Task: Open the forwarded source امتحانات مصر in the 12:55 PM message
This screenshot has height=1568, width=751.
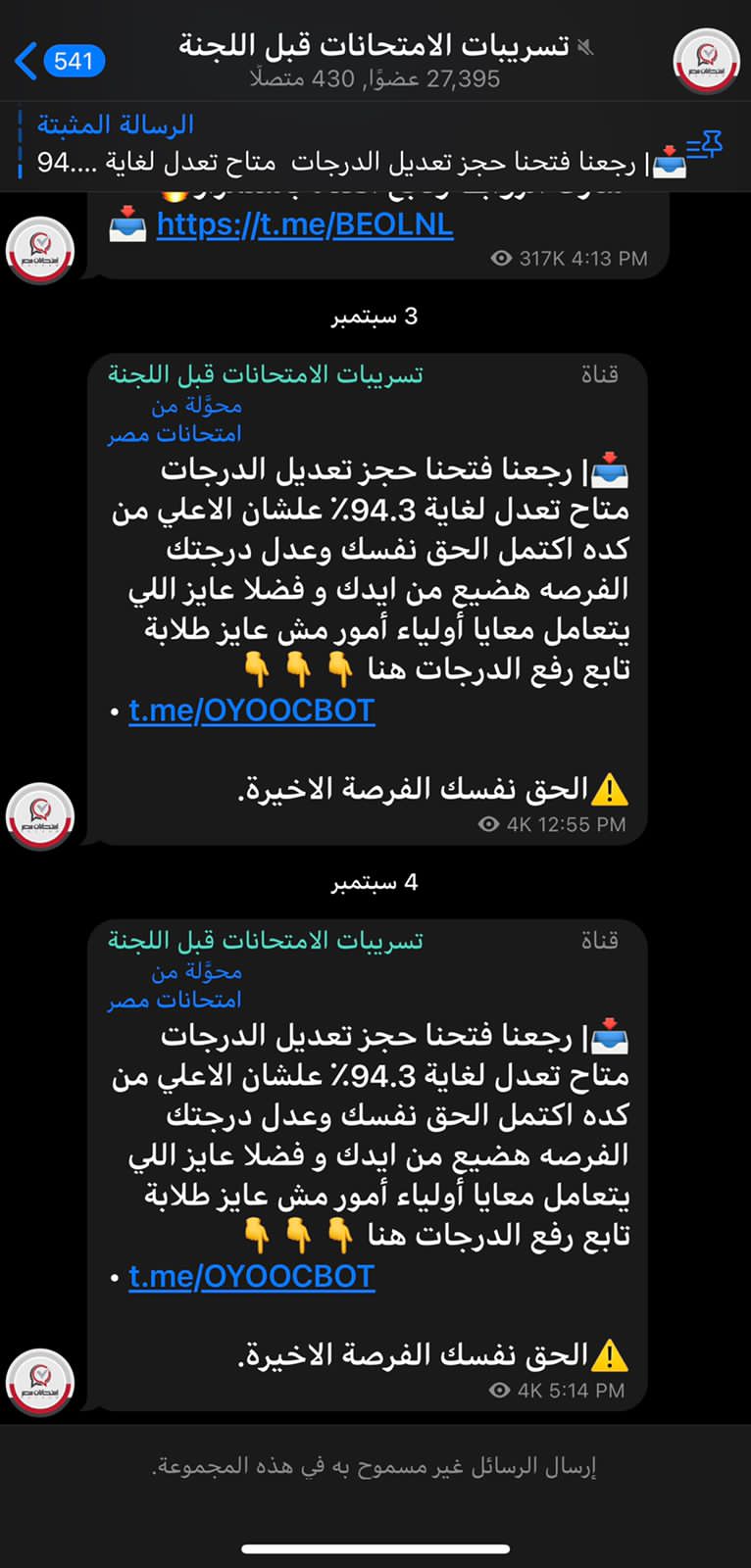Action: point(175,433)
